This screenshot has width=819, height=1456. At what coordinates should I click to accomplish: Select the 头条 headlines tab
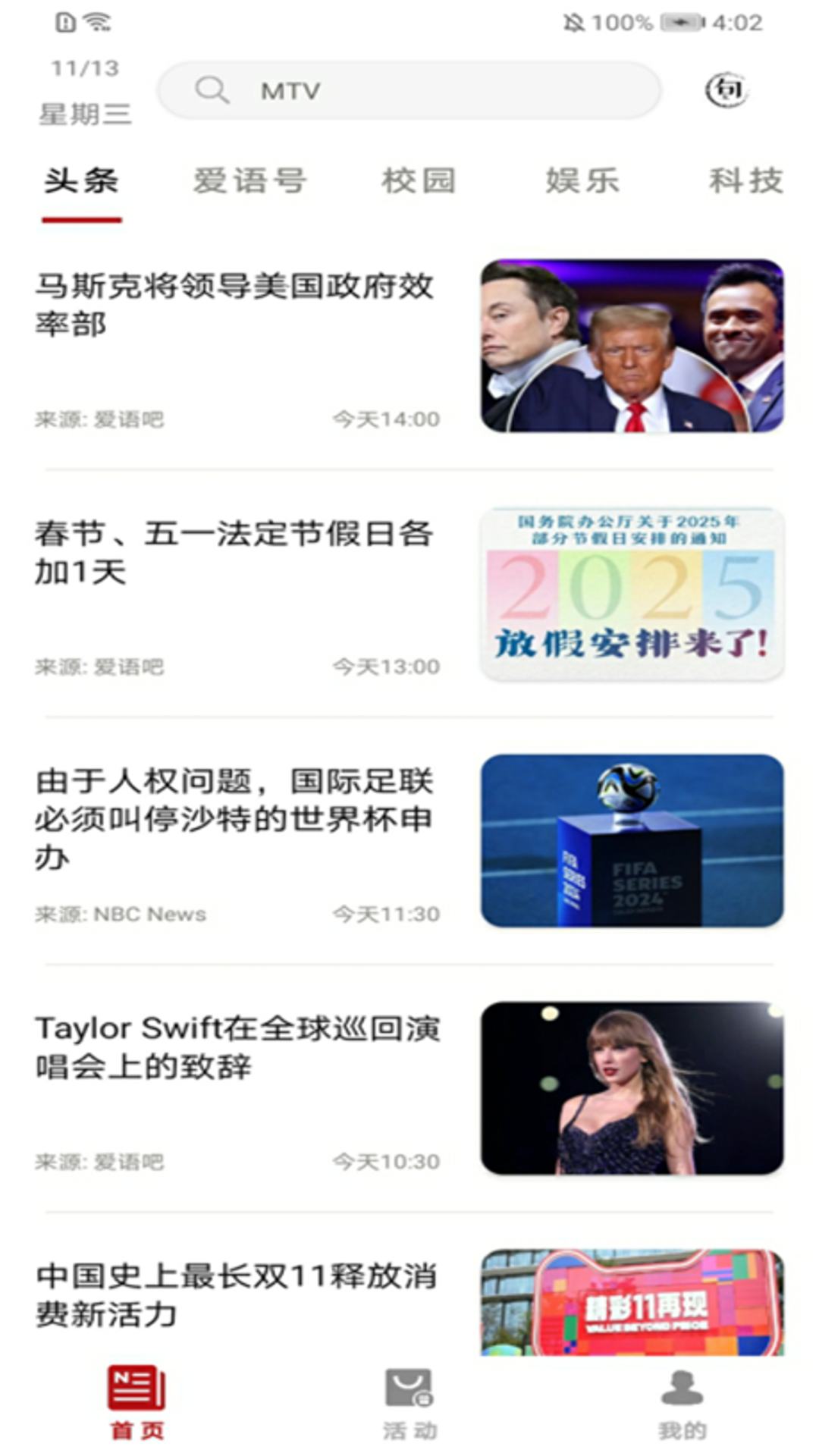pyautogui.click(x=82, y=180)
